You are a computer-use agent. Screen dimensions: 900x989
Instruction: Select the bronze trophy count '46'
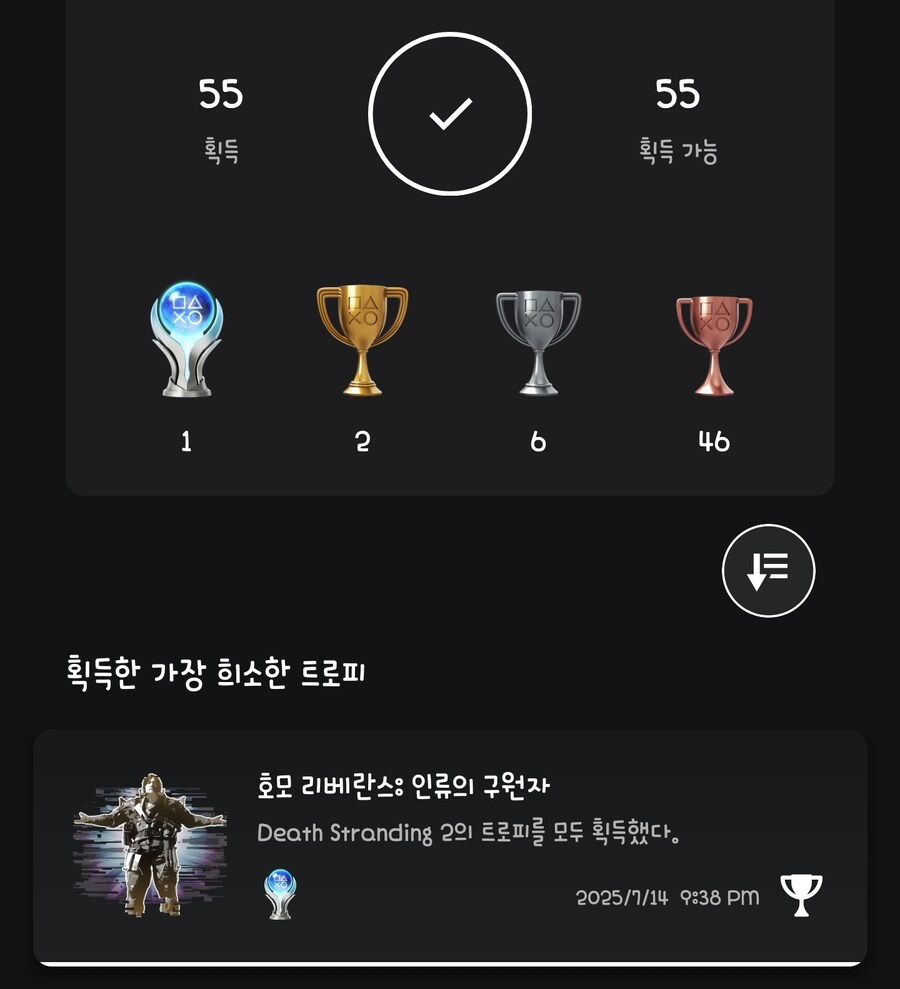714,441
